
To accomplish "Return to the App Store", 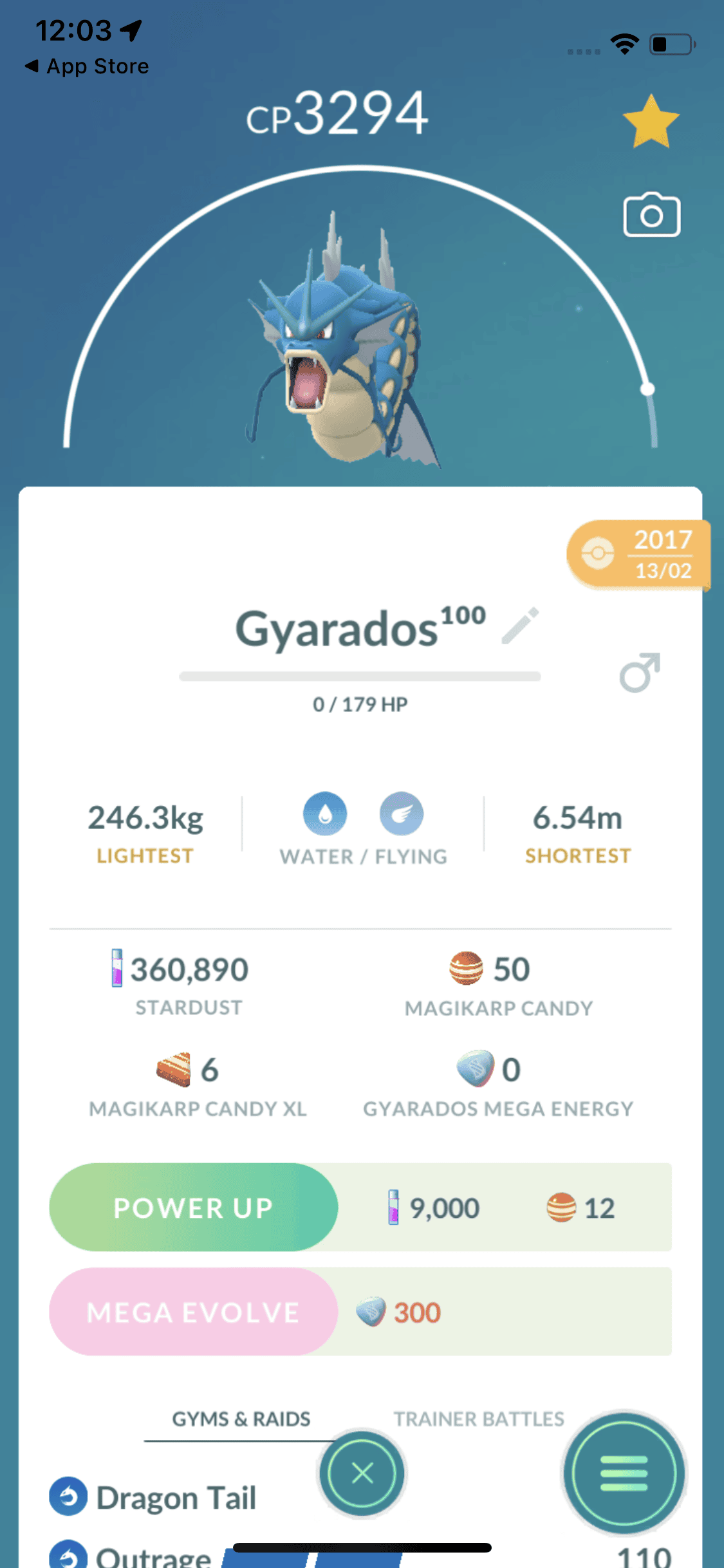I will pyautogui.click(x=87, y=66).
